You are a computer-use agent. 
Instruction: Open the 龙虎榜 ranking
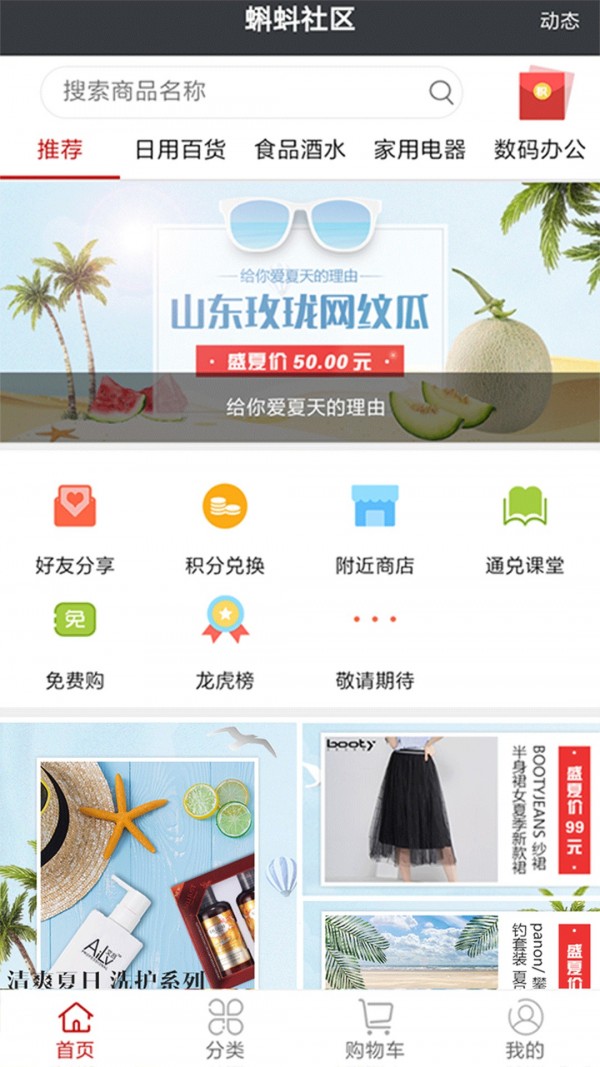(x=225, y=645)
